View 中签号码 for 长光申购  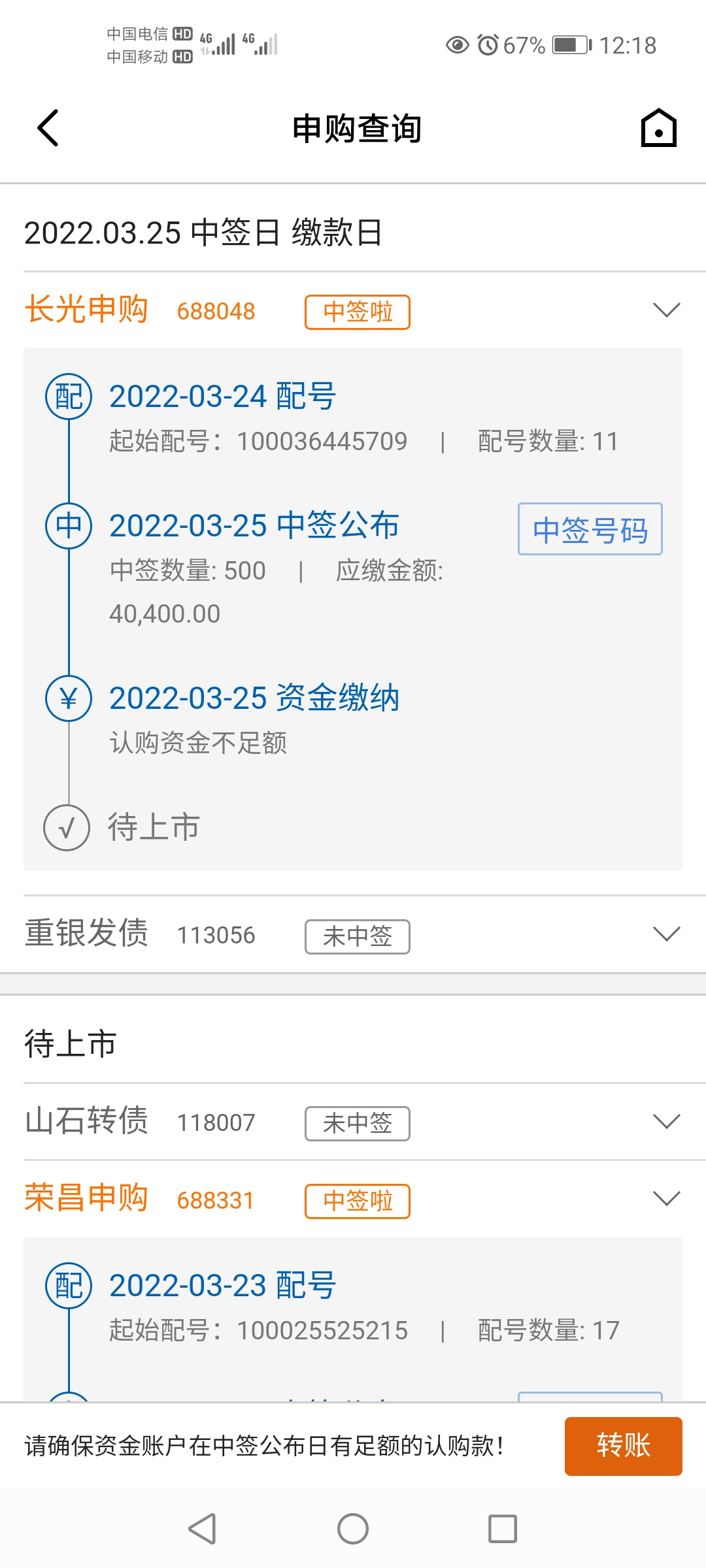coord(590,529)
